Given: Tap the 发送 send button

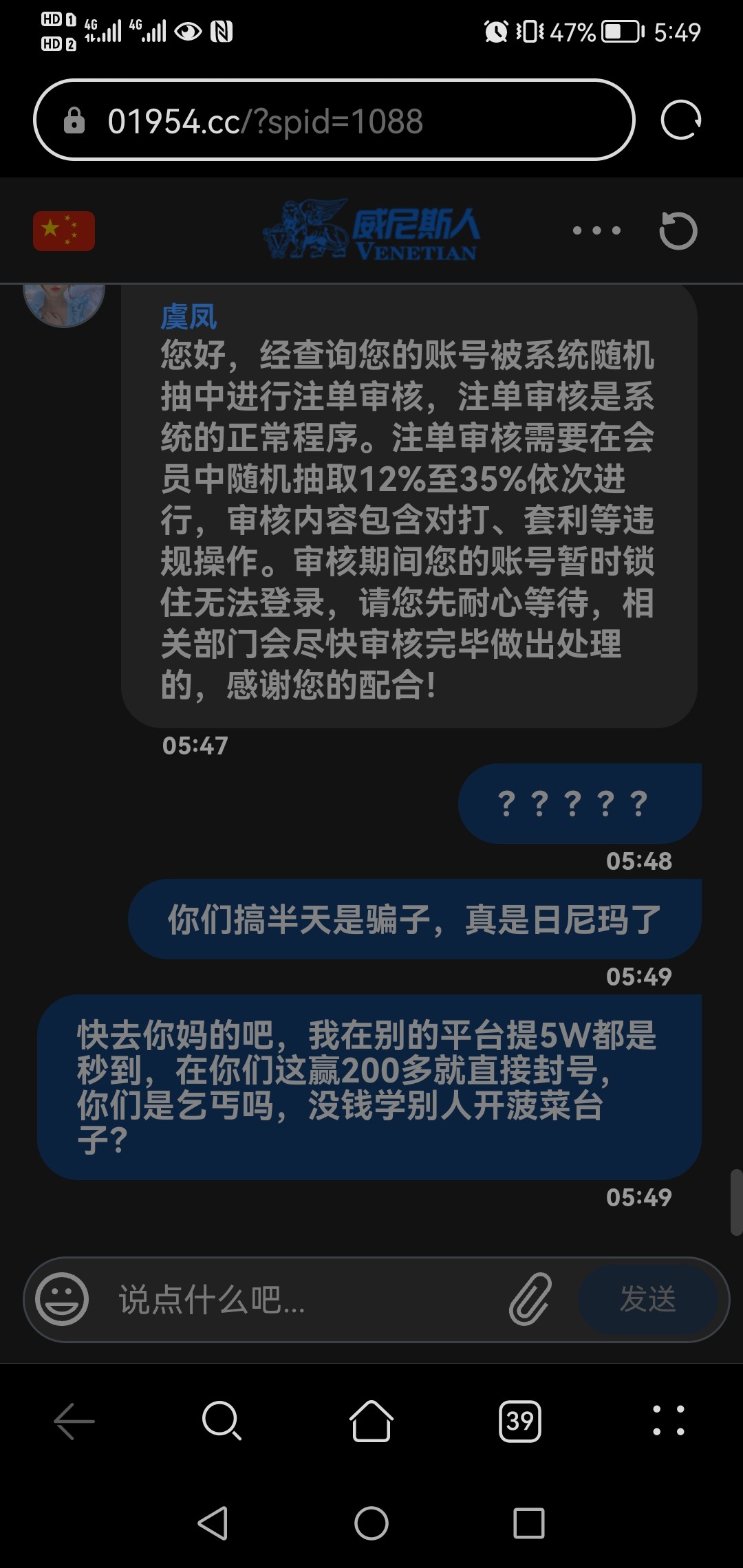Looking at the screenshot, I should [647, 1299].
